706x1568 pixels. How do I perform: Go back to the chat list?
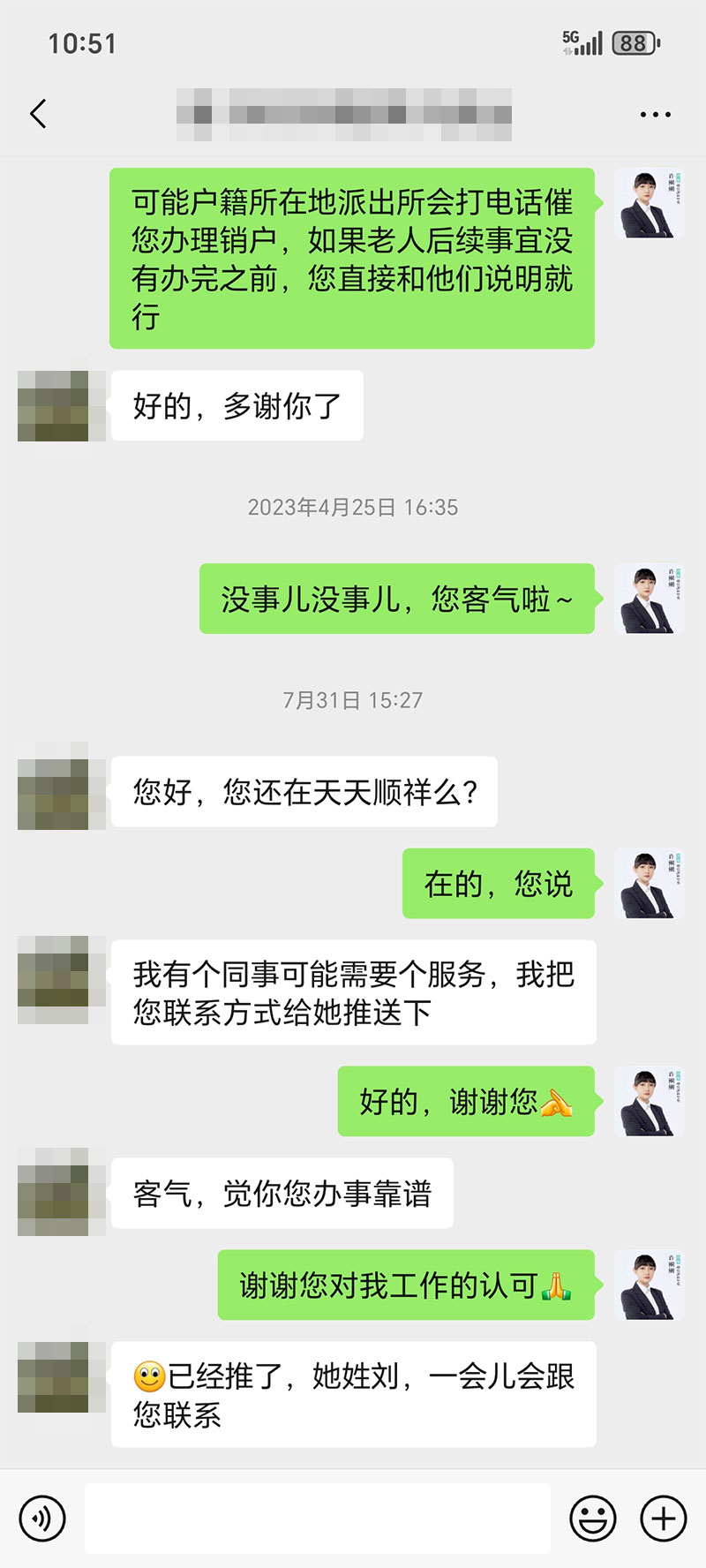click(38, 114)
